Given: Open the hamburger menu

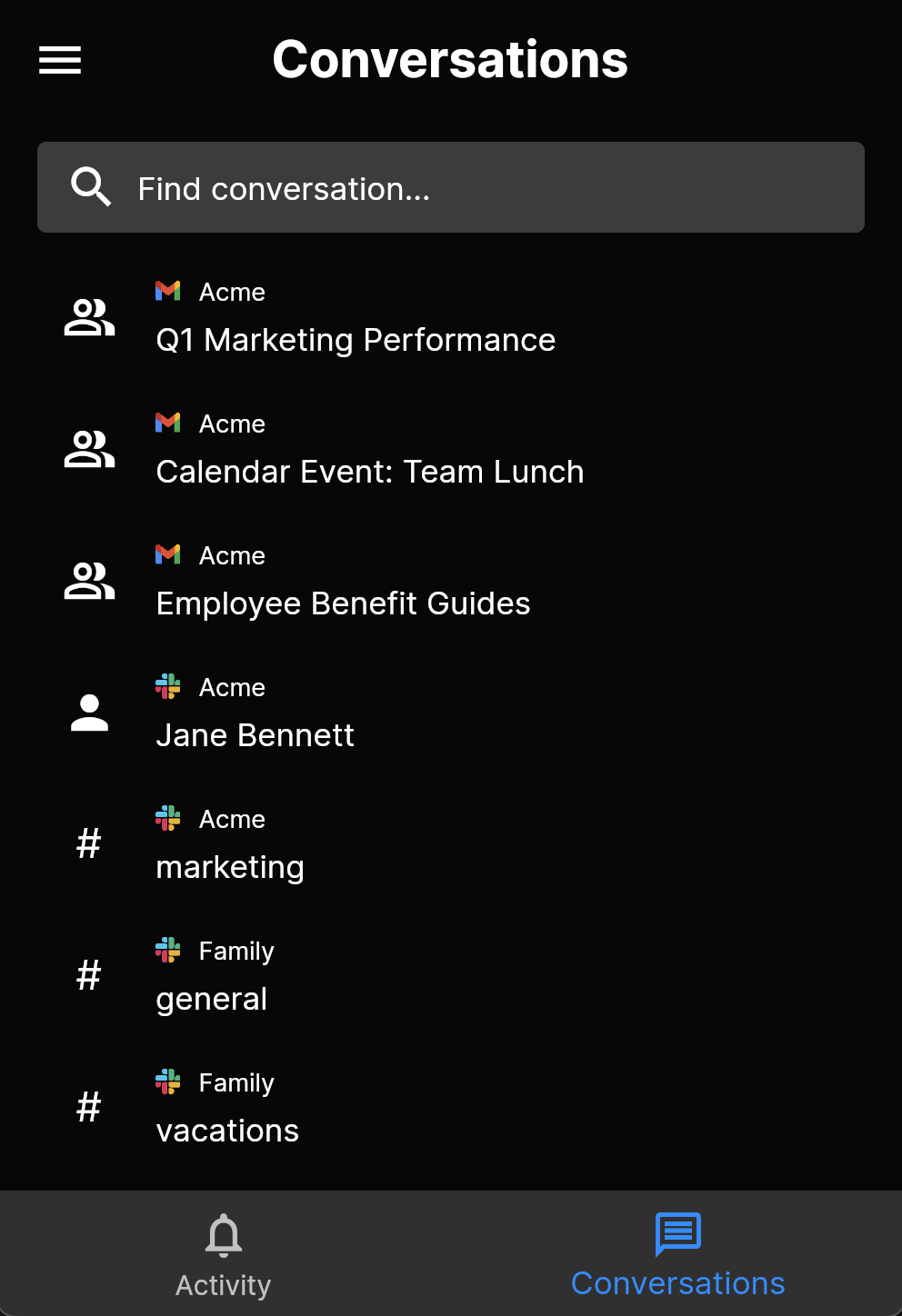Looking at the screenshot, I should 59,60.
